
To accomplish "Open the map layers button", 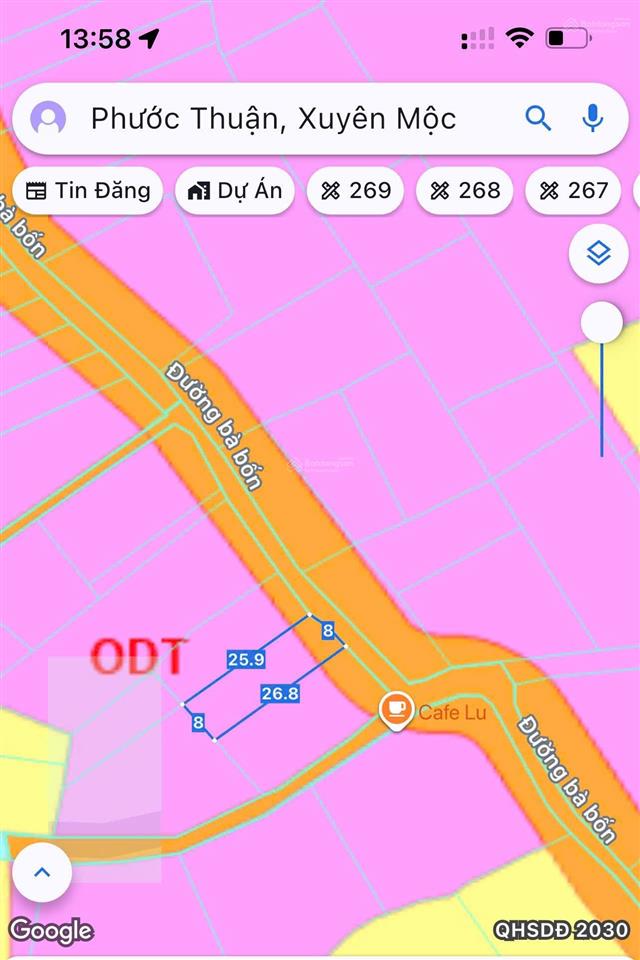I will pyautogui.click(x=598, y=254).
